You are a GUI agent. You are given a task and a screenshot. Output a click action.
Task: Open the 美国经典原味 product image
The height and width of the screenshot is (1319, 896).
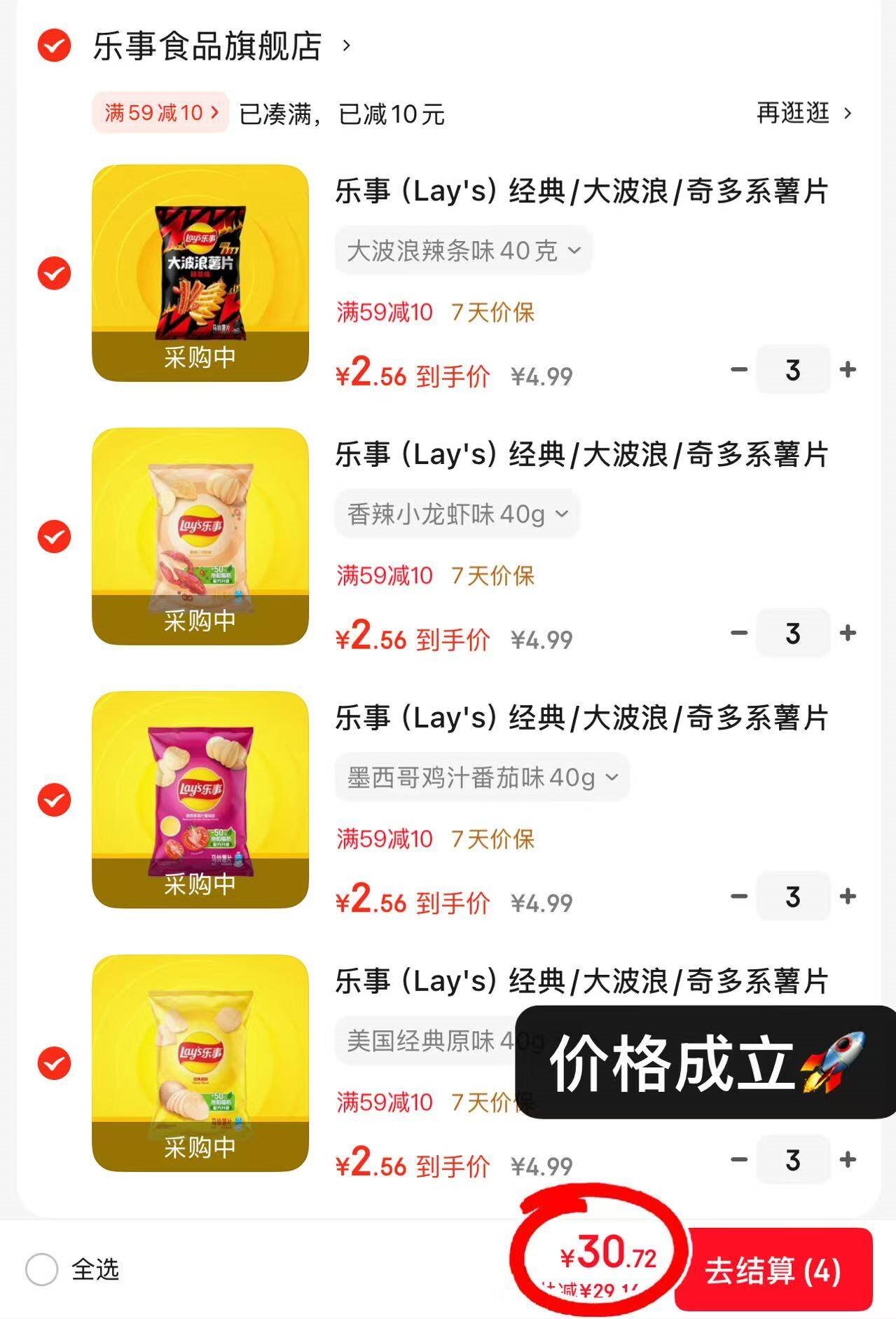tap(200, 1063)
